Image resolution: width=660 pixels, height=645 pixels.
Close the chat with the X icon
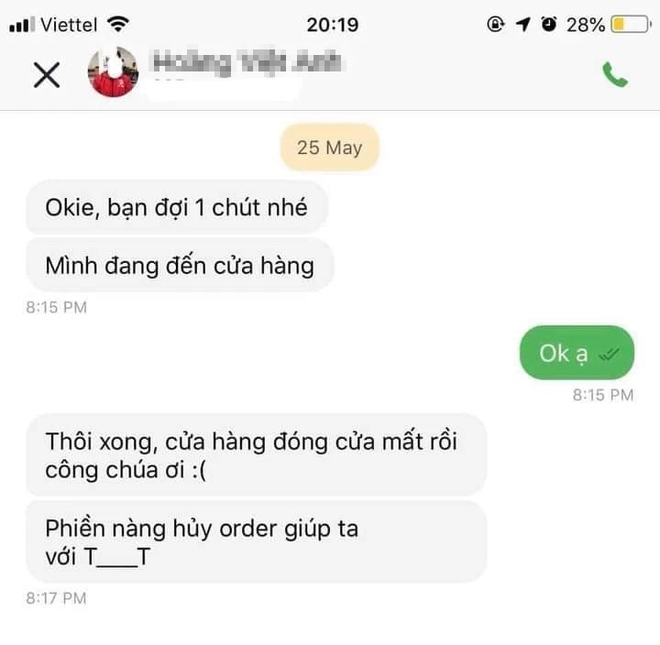46,75
